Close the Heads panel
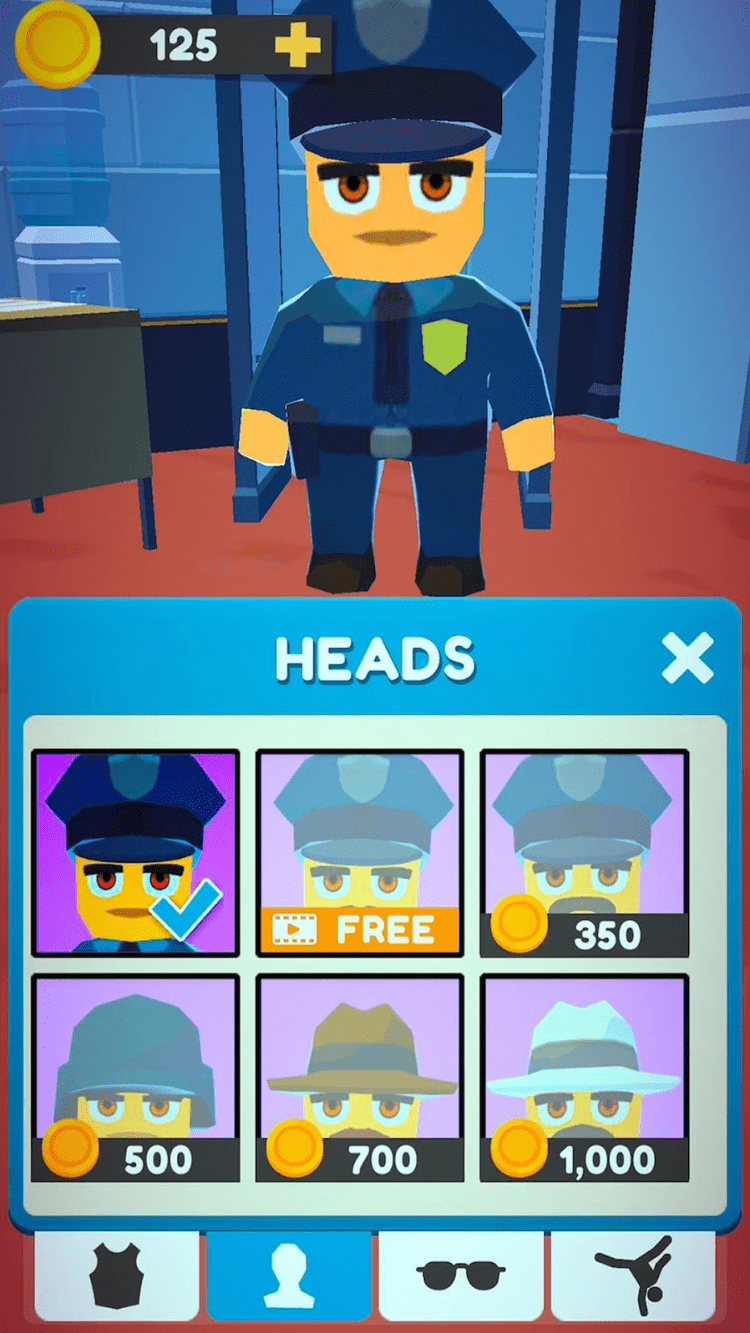 688,659
